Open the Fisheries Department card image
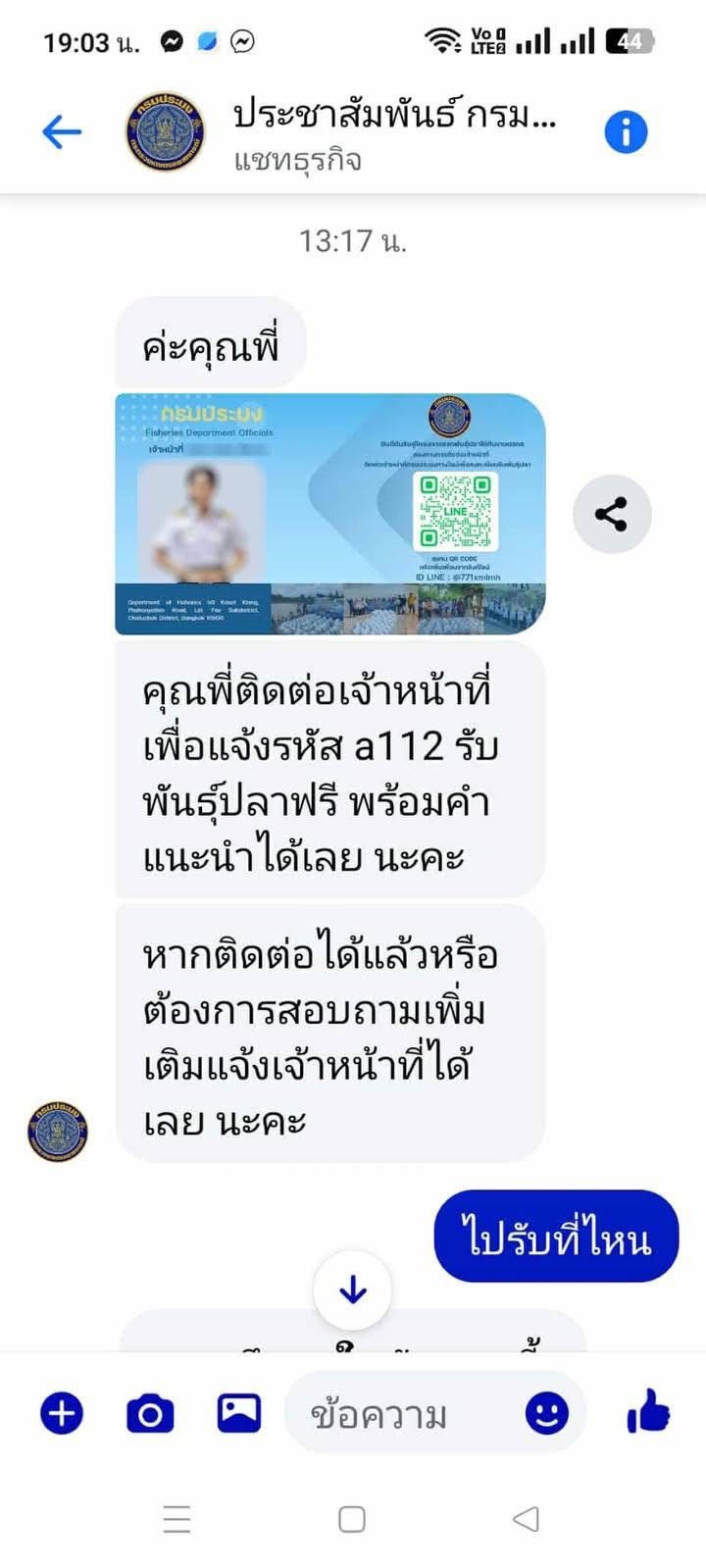Viewport: 706px width, 1568px height. click(329, 514)
